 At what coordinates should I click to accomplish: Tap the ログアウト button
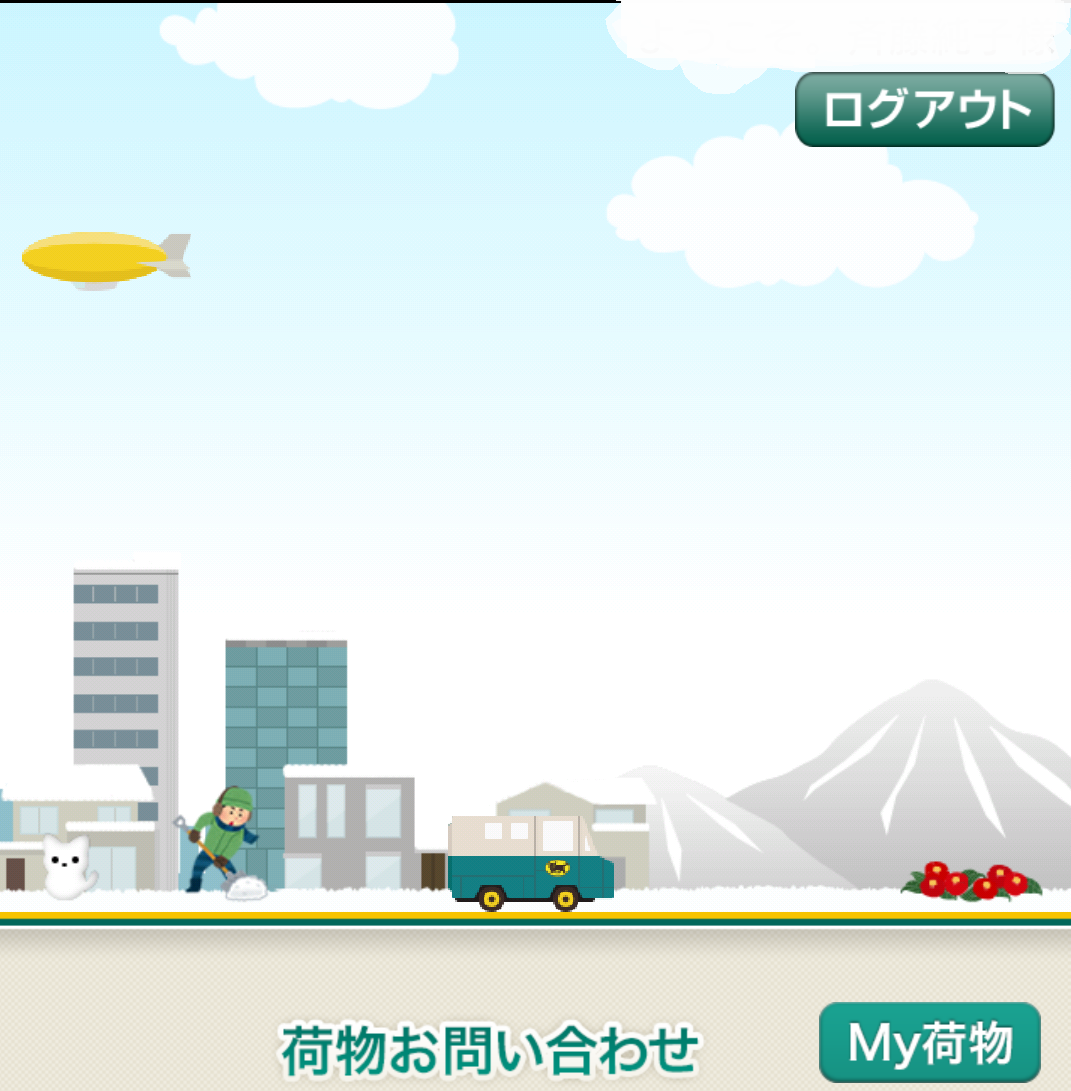[924, 110]
